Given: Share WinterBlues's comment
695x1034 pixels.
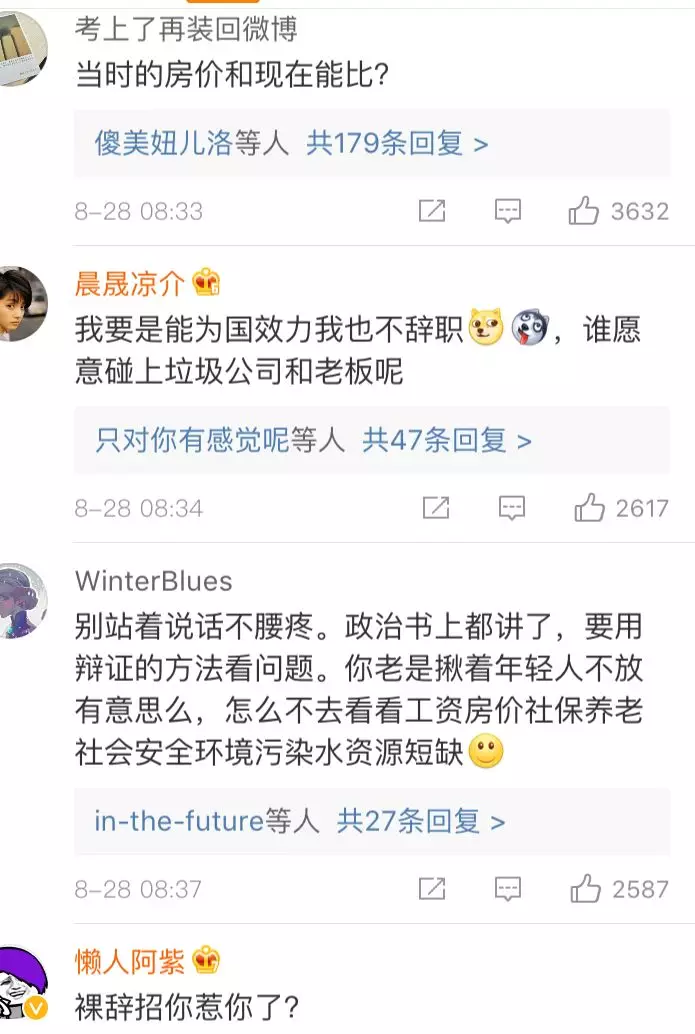Looking at the screenshot, I should coord(432,888).
